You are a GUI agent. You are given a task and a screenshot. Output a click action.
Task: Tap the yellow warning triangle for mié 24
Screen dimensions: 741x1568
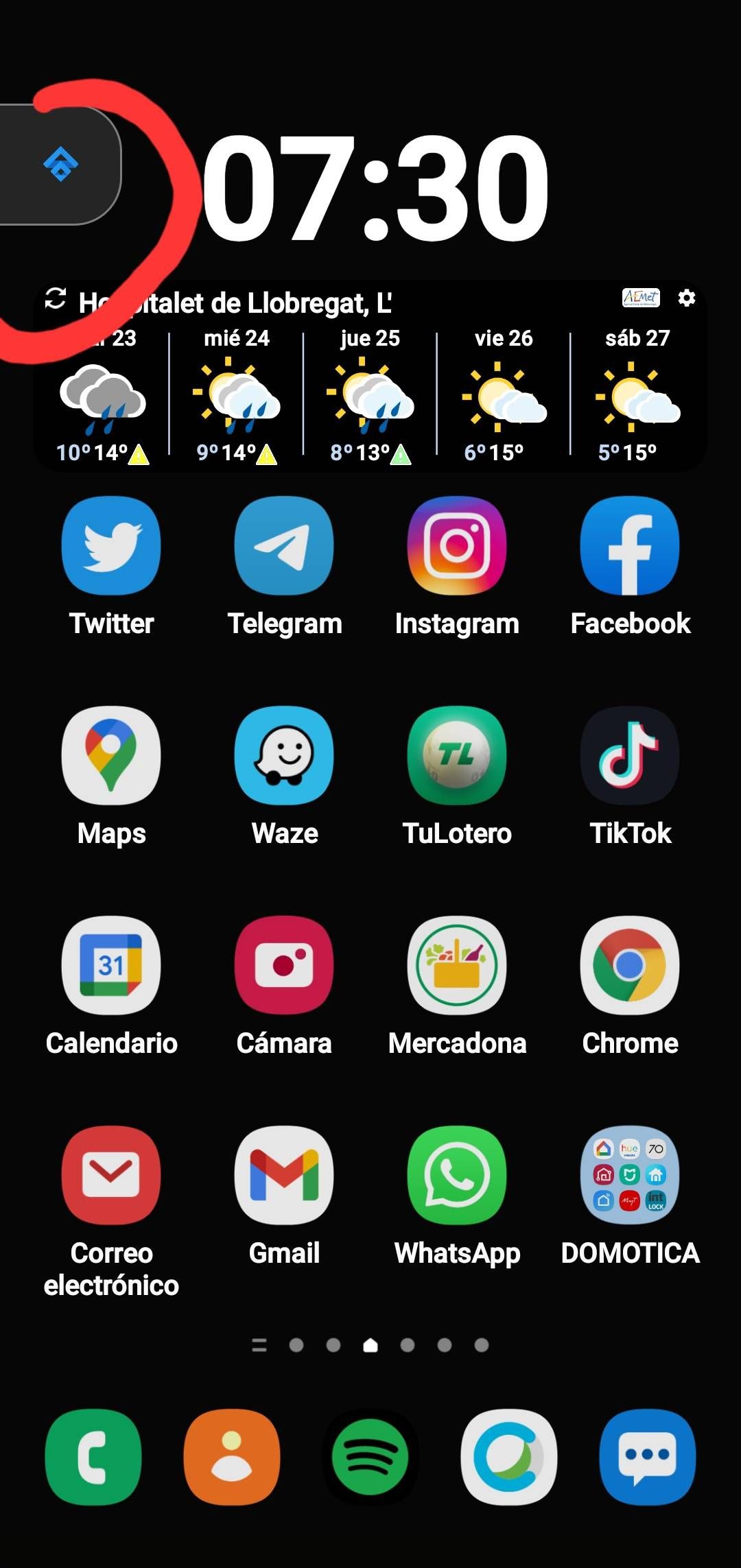266,454
